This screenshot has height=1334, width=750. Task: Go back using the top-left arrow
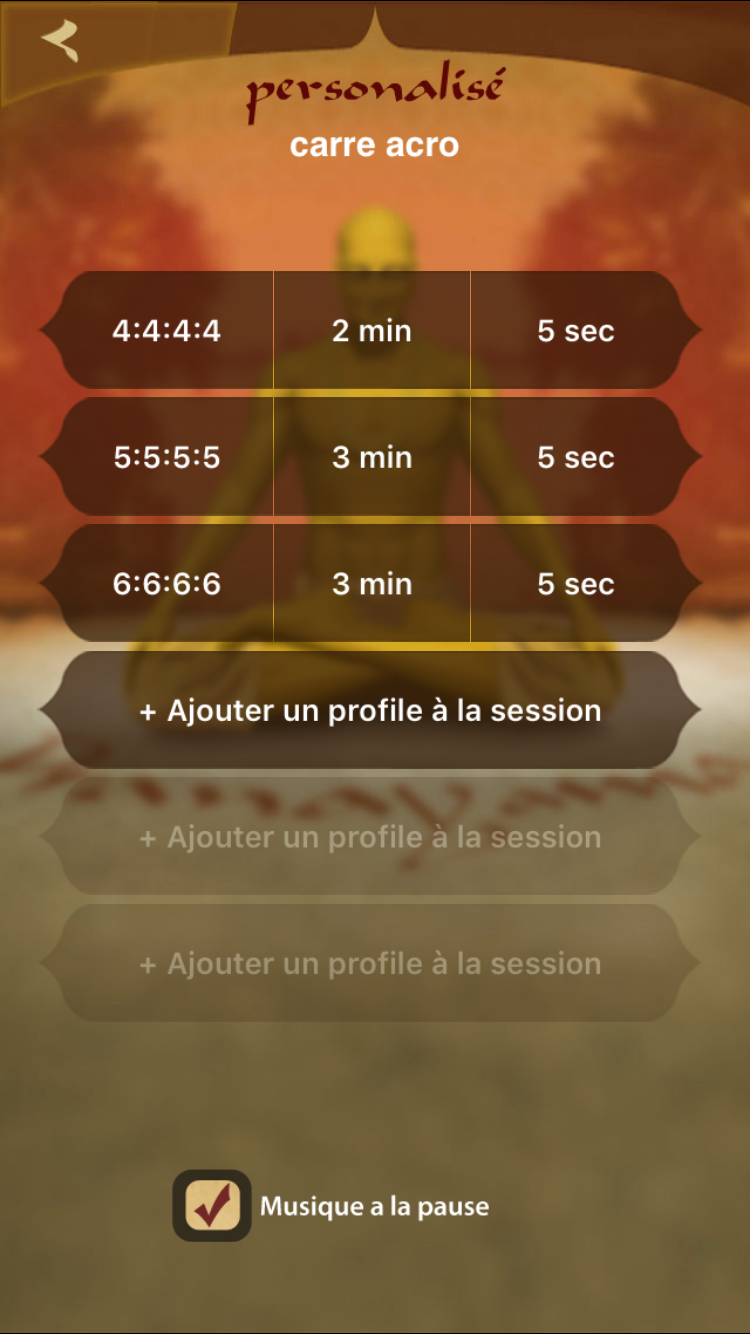pyautogui.click(x=60, y=41)
